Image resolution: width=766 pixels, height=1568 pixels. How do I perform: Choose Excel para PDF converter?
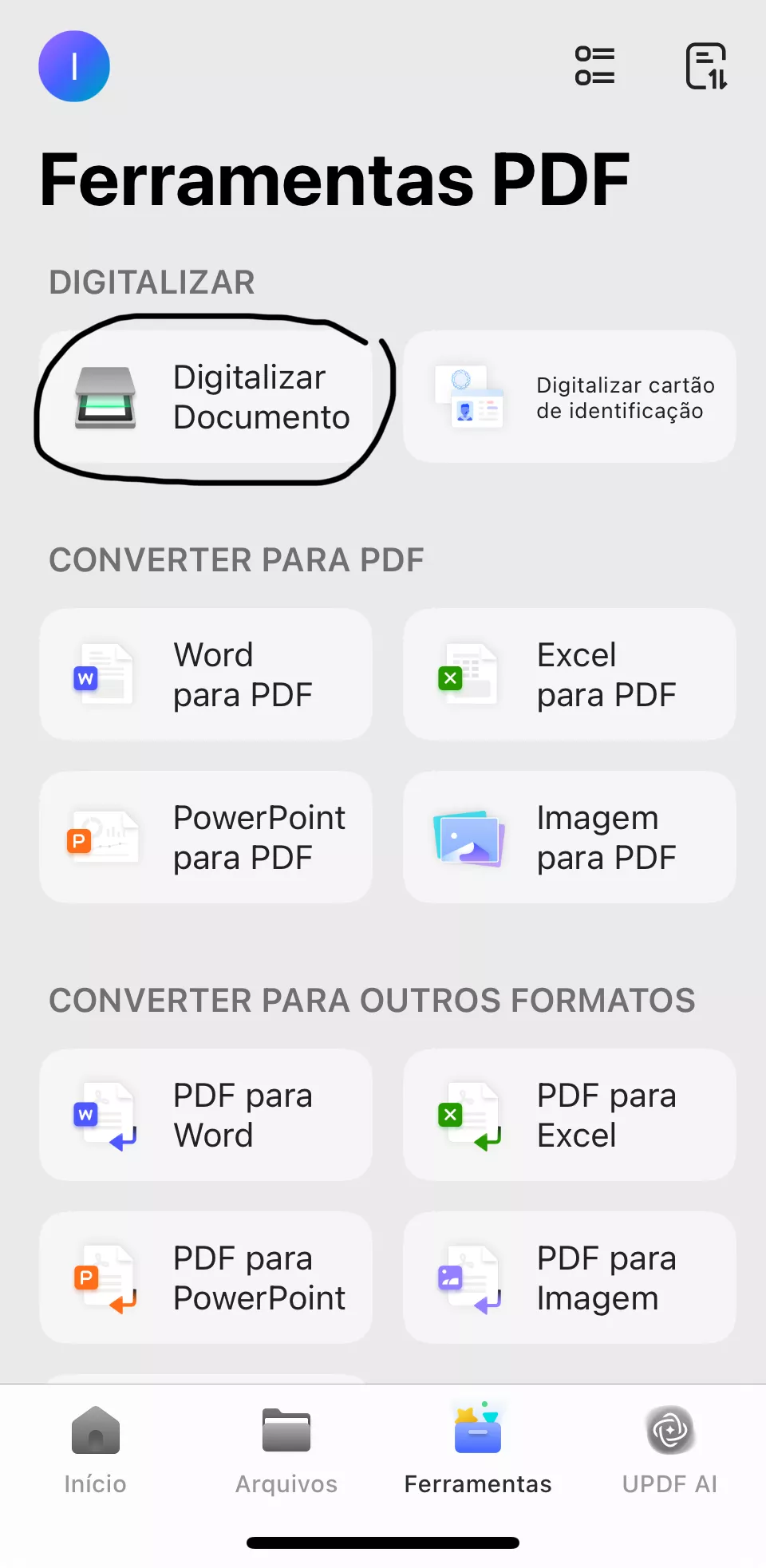coord(570,675)
